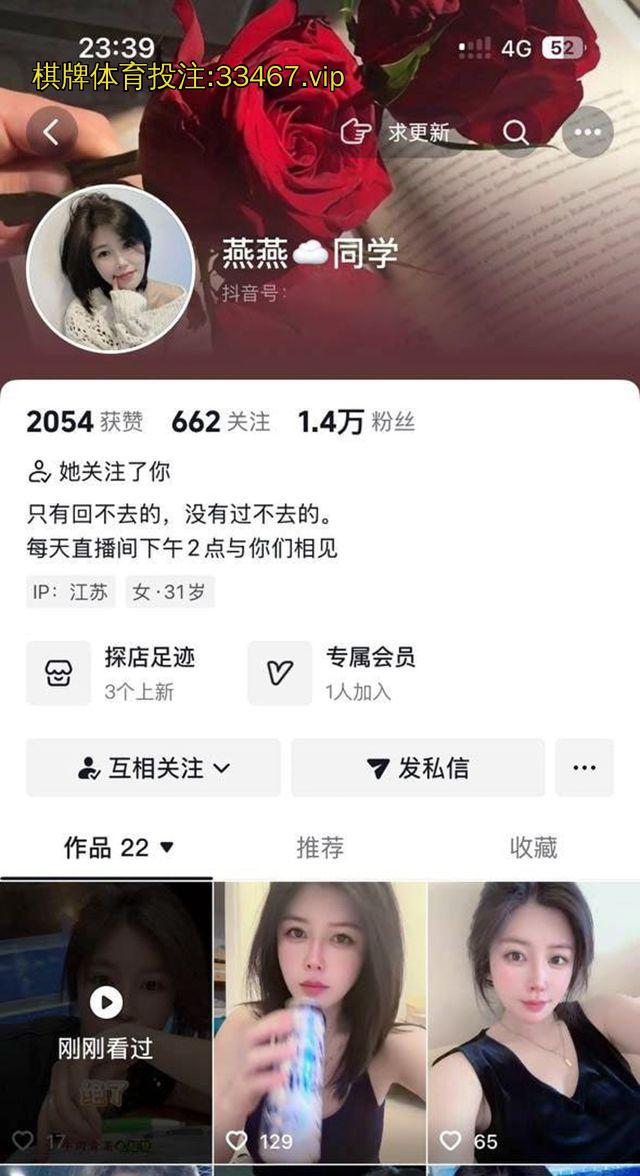640x1176 pixels.
Task: View the 662 关注 following list
Action: 220,422
